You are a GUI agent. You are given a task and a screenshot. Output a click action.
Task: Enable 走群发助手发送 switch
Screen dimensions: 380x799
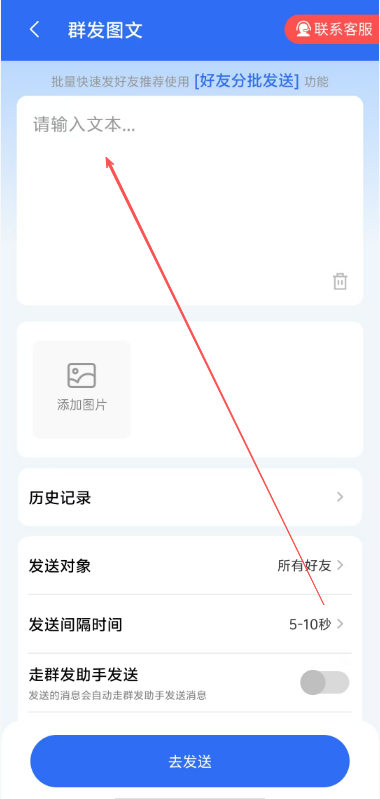[324, 682]
